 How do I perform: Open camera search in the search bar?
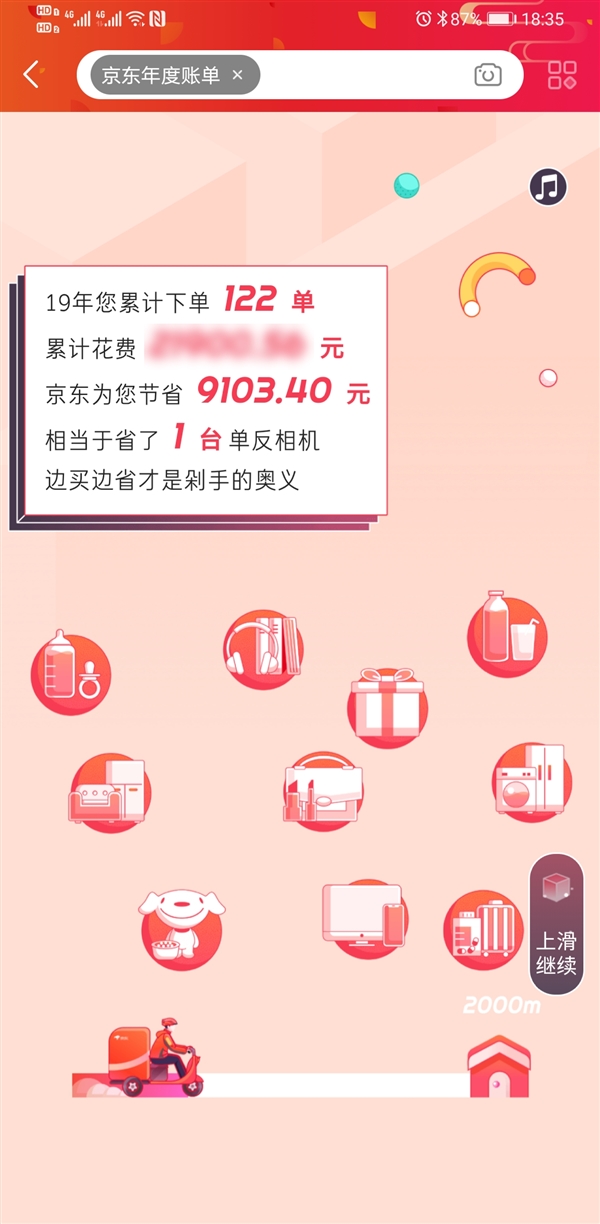coord(487,75)
